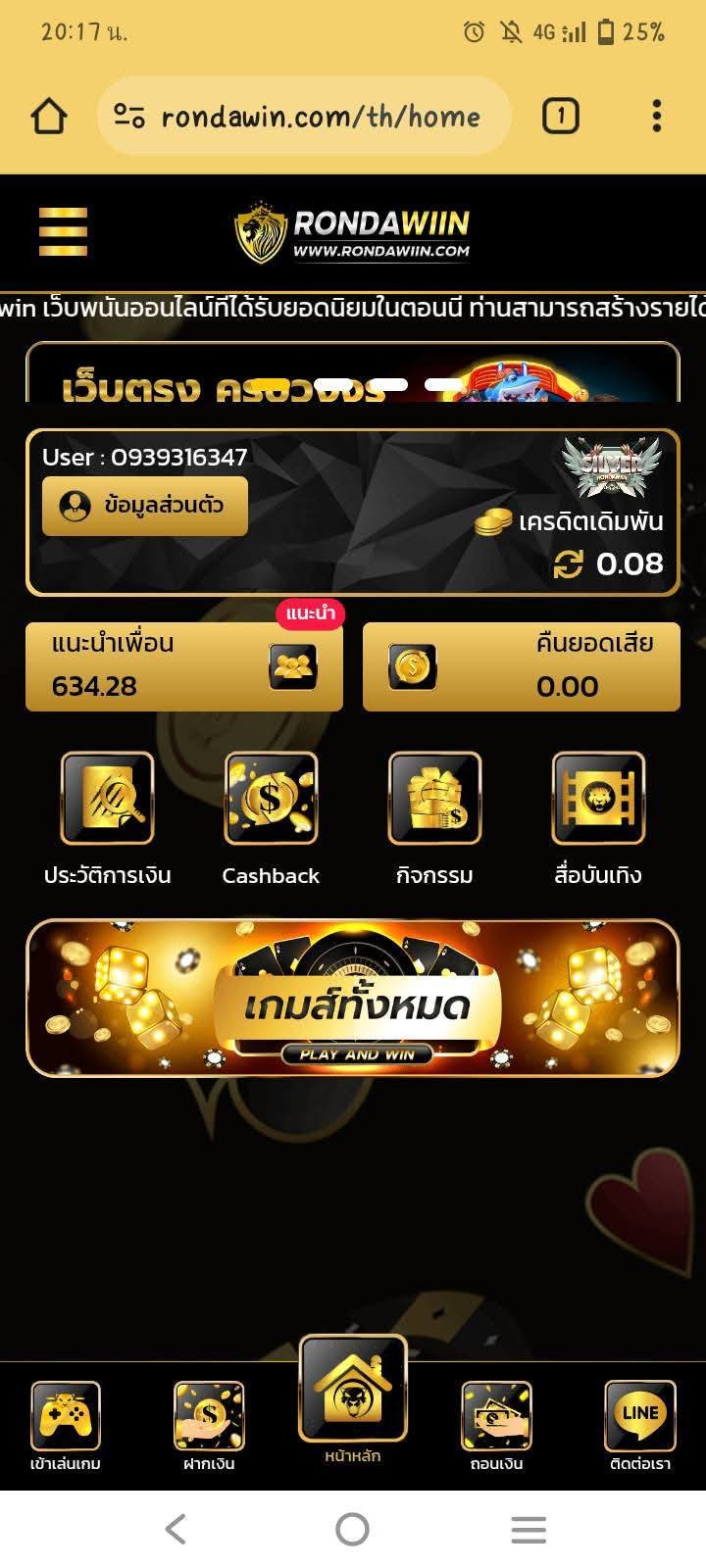
Task: Refresh the เครดิตเดิมพัน credit balance
Action: [x=568, y=563]
